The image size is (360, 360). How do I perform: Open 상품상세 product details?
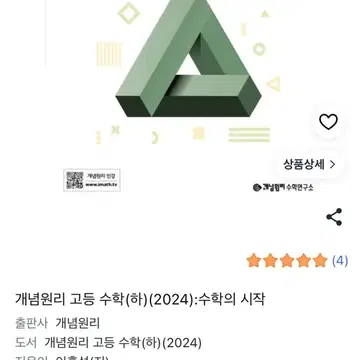[309, 164]
